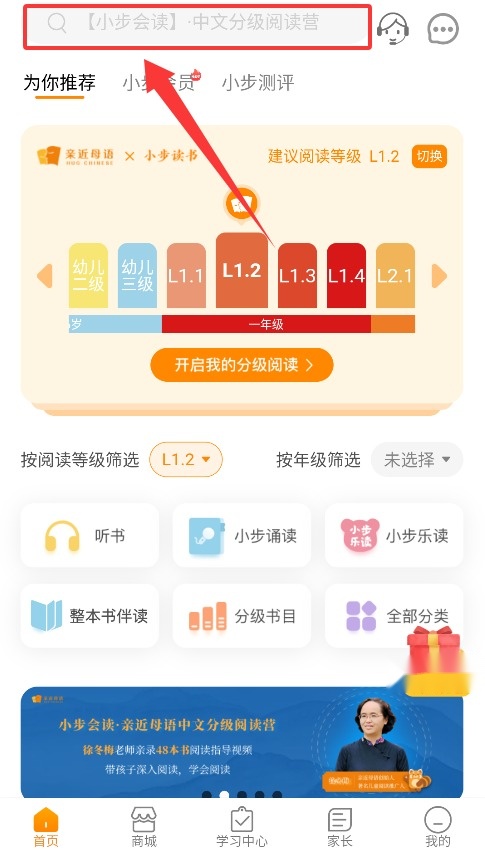This screenshot has width=485, height=851.
Task: Select reading level L1.3
Action: [x=297, y=276]
